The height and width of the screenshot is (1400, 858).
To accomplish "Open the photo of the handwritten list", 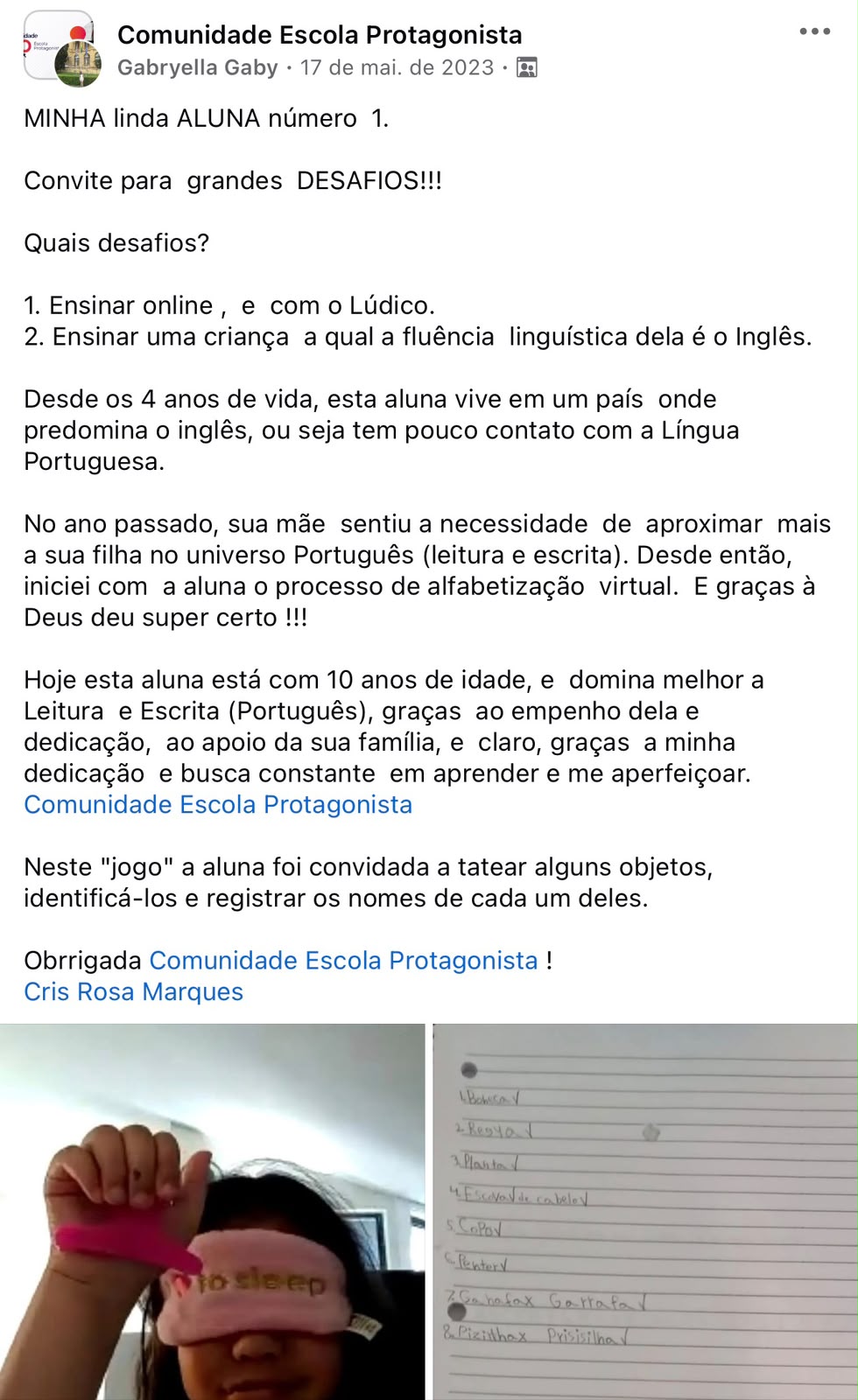I will point(645,1212).
